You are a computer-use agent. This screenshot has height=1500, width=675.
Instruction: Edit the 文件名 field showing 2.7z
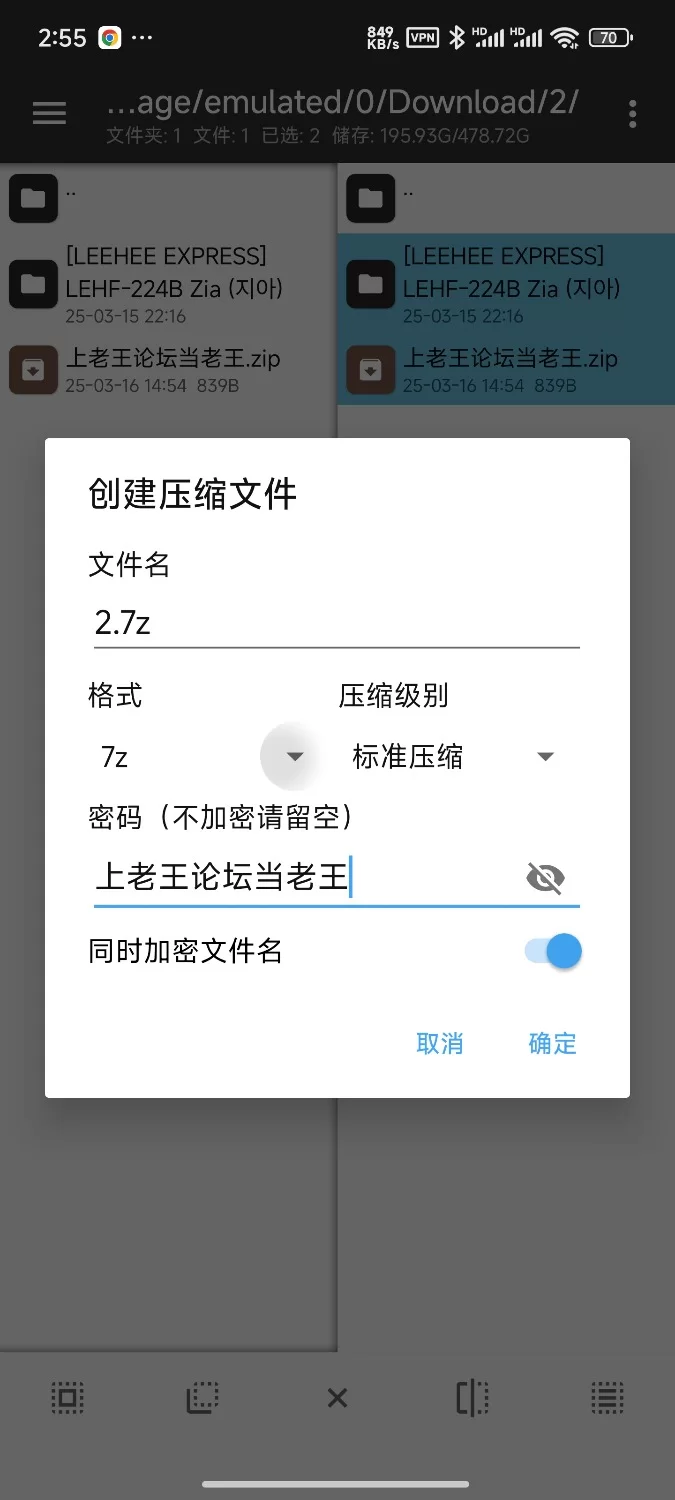(336, 622)
